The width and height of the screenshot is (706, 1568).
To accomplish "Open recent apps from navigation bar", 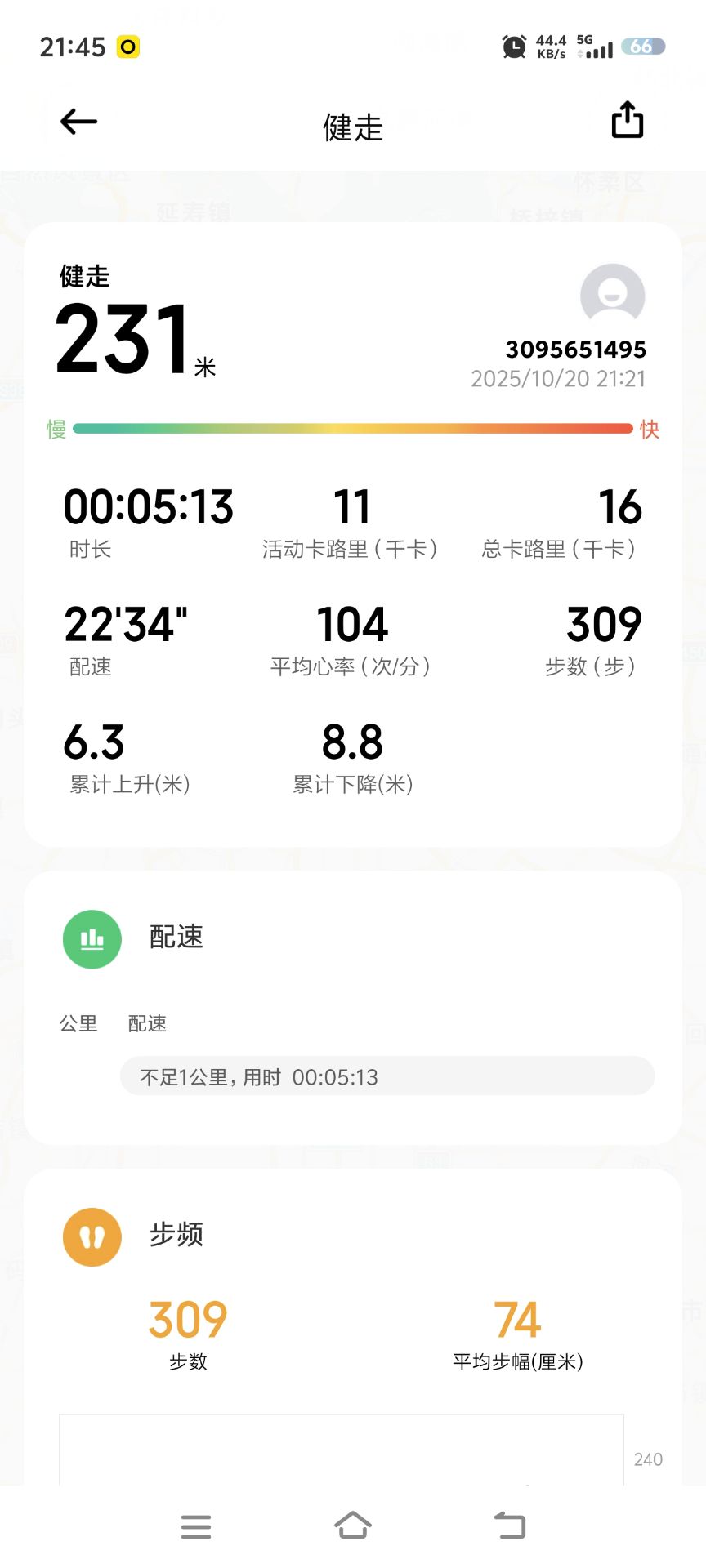I will (x=196, y=1526).
